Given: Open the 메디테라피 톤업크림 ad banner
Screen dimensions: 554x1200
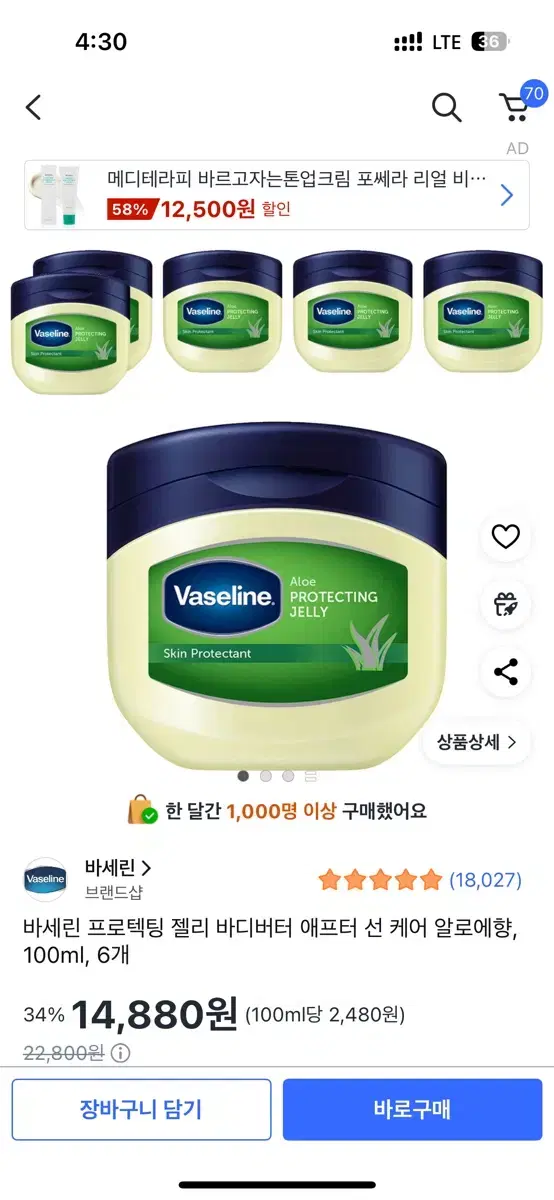Looking at the screenshot, I should [x=277, y=195].
